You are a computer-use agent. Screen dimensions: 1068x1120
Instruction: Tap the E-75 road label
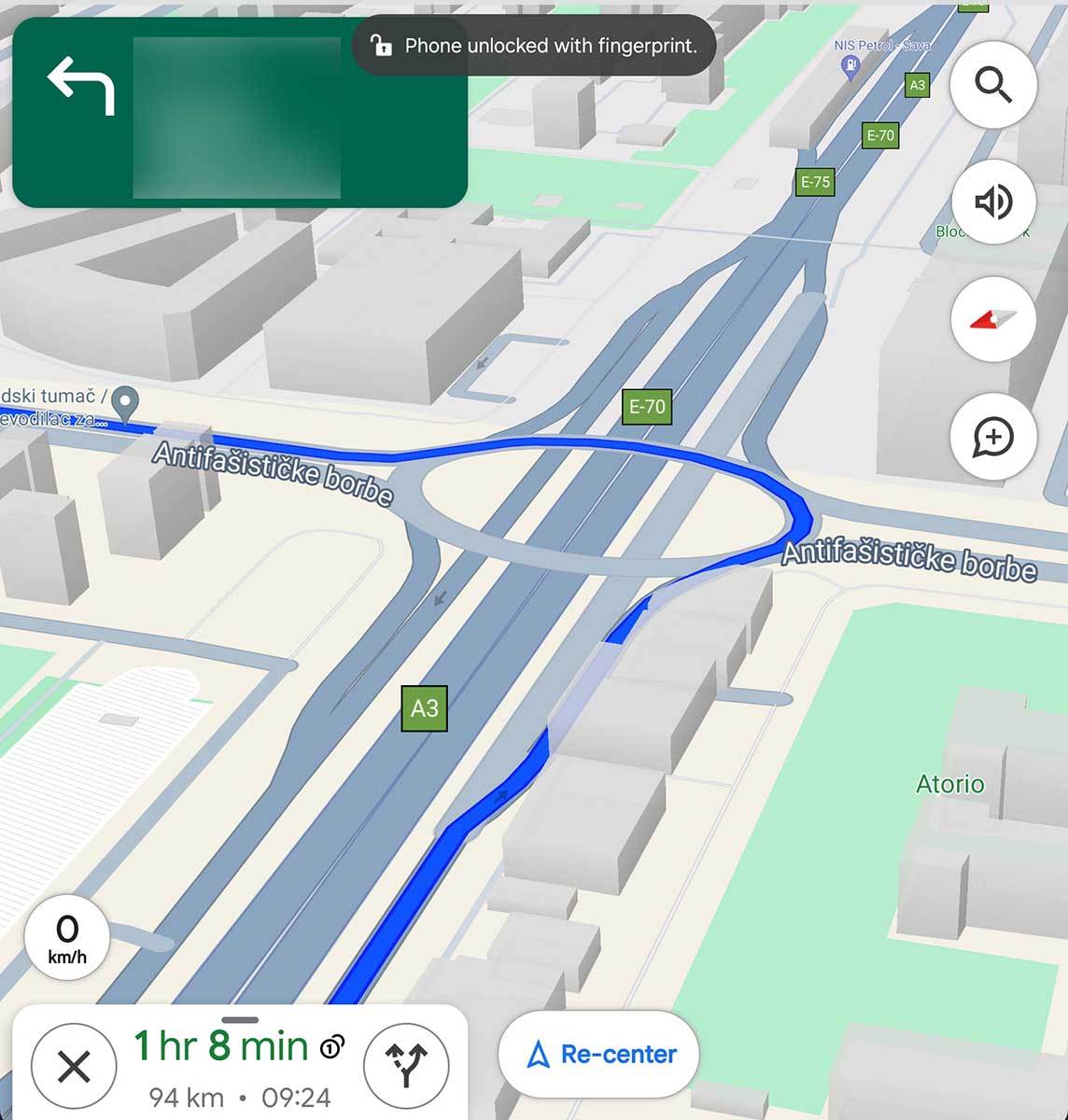[815, 181]
